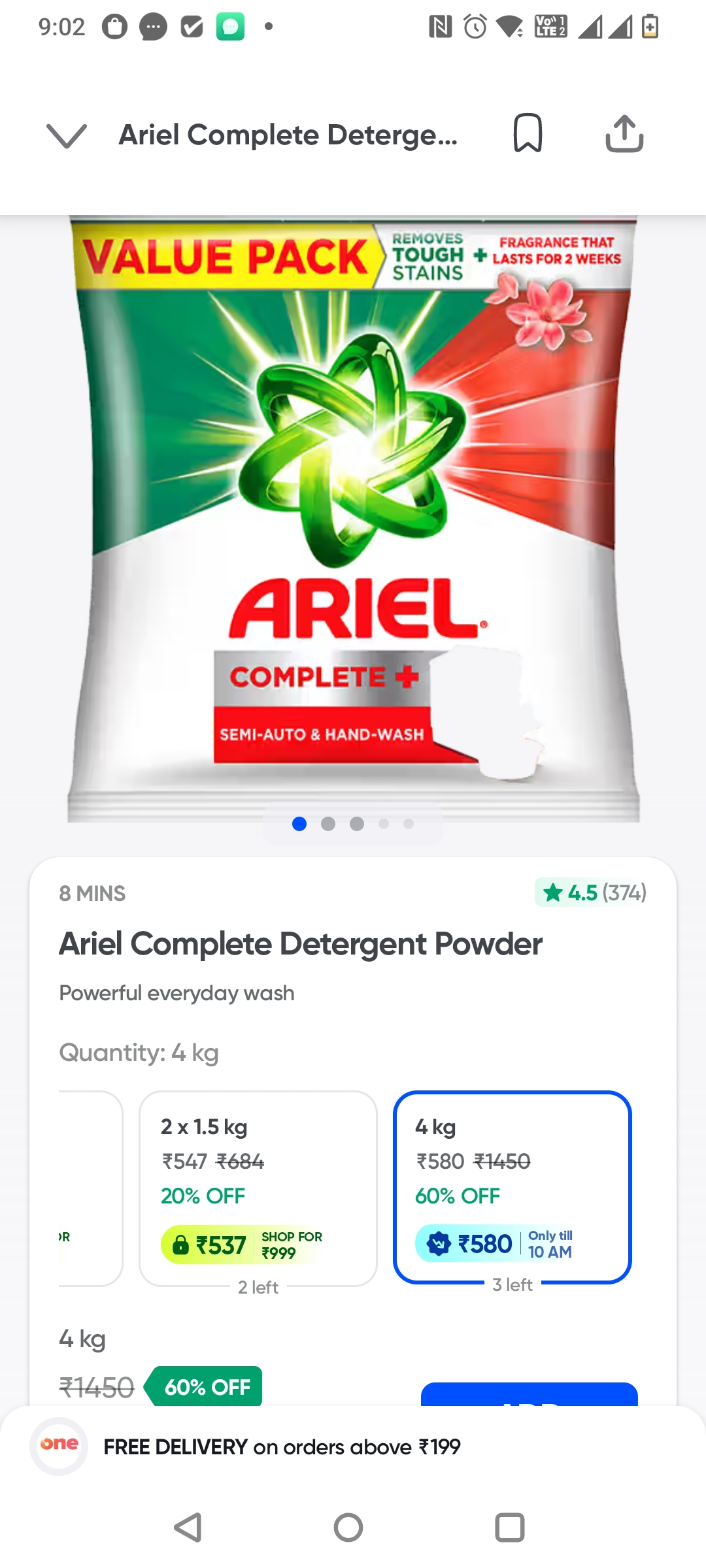Open the One free delivery banner
This screenshot has width=706, height=1568.
[281, 1446]
